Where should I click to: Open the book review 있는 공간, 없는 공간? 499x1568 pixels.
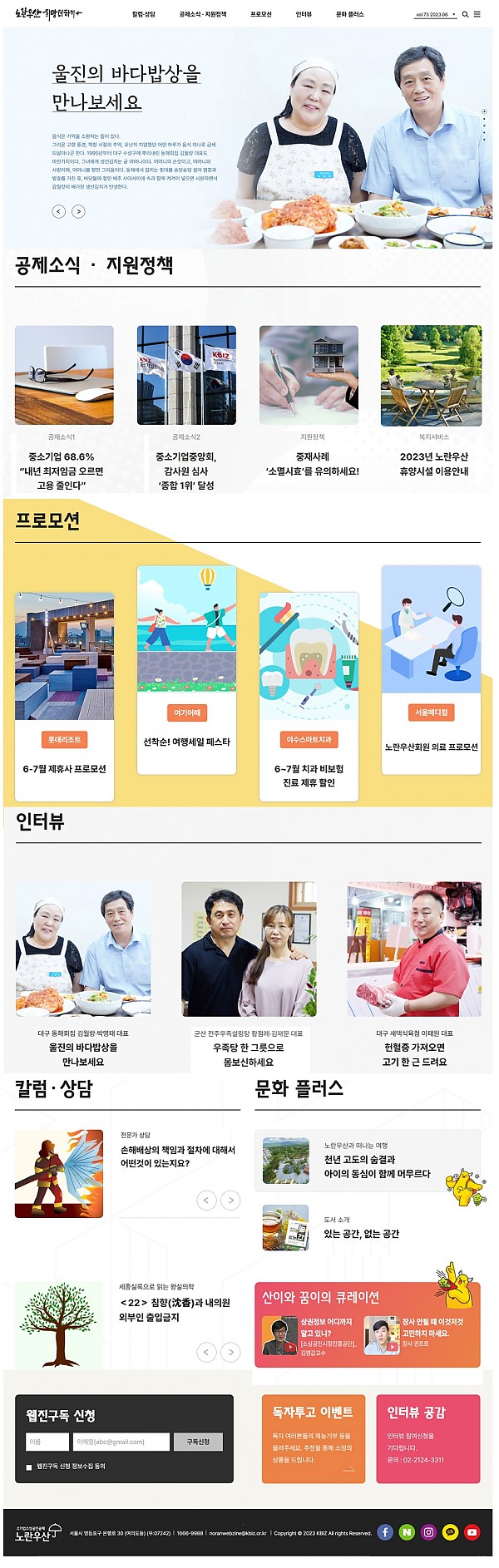click(x=361, y=1233)
